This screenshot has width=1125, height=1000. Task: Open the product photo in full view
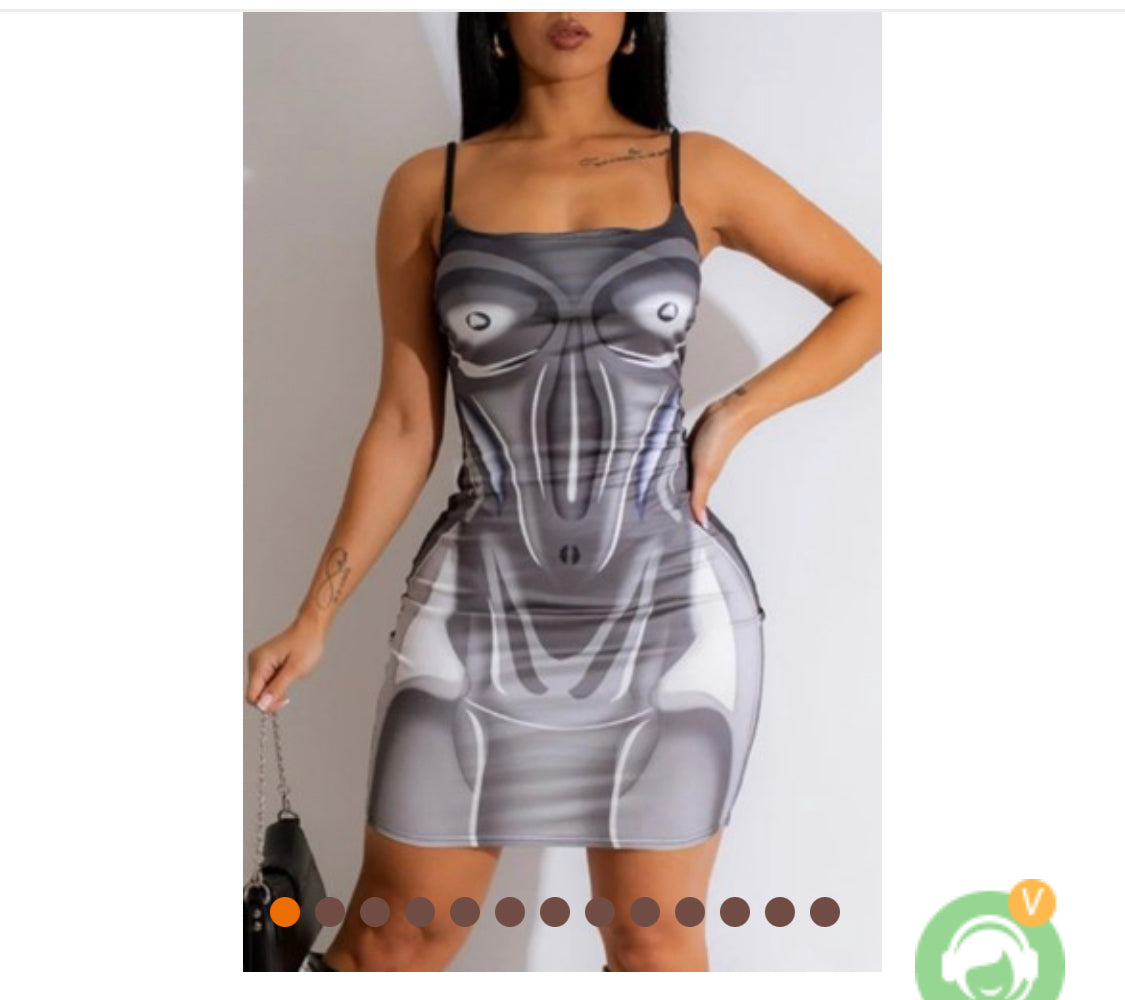[562, 450]
